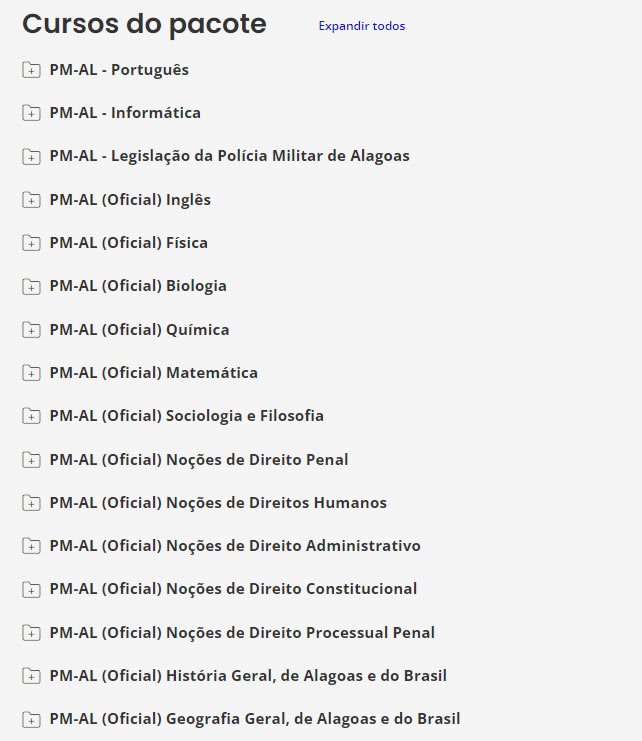Show contents of PM-AL (Oficial) Matemática
The height and width of the screenshot is (741, 642).
153,373
